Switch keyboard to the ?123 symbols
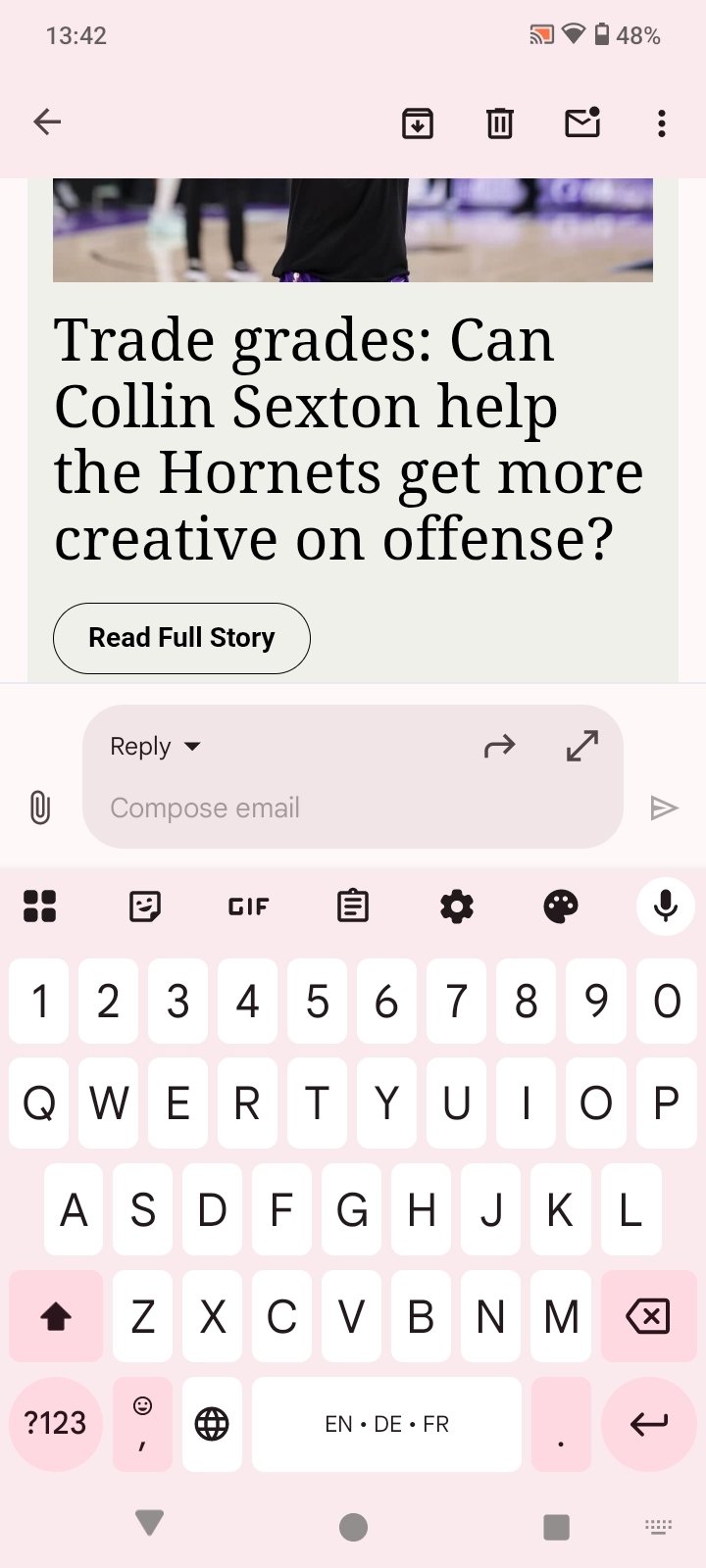Viewport: 706px width, 1568px height. tap(56, 1424)
